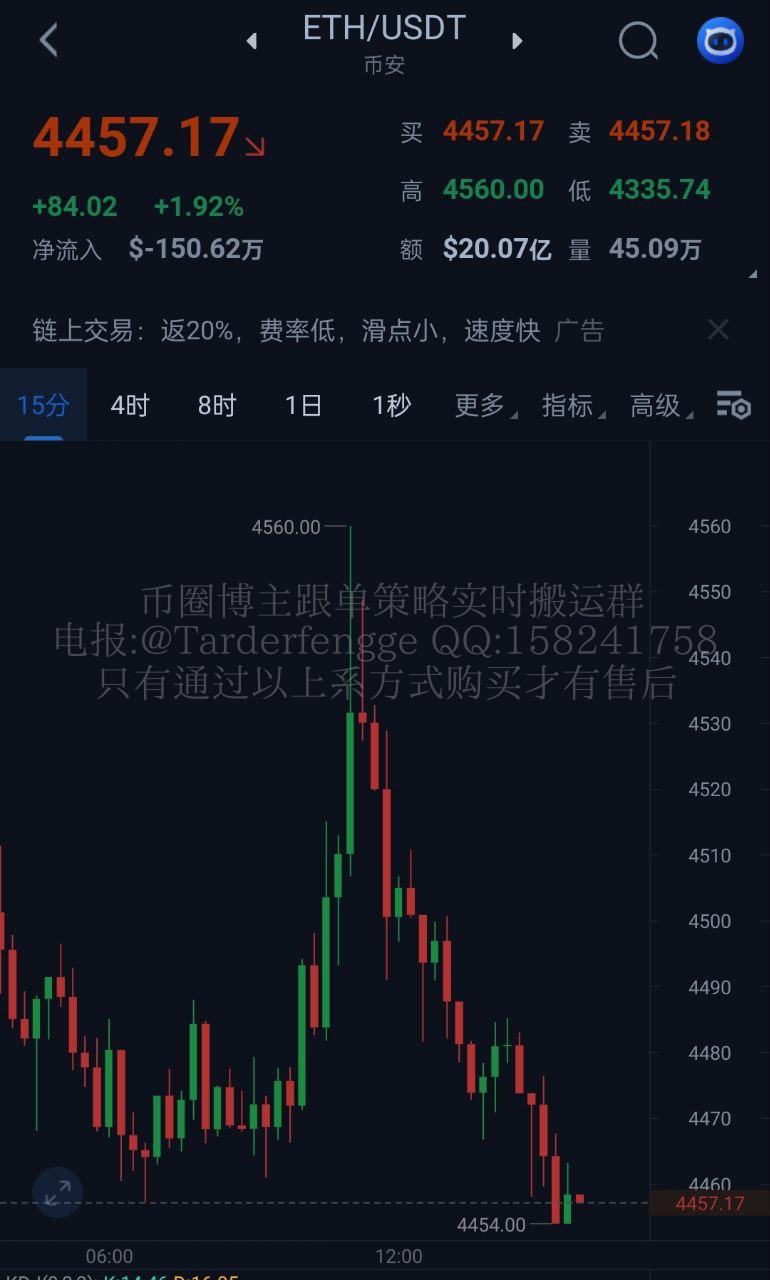Switch to the previous trading pair
Screen dimensions: 770x1280
point(252,41)
